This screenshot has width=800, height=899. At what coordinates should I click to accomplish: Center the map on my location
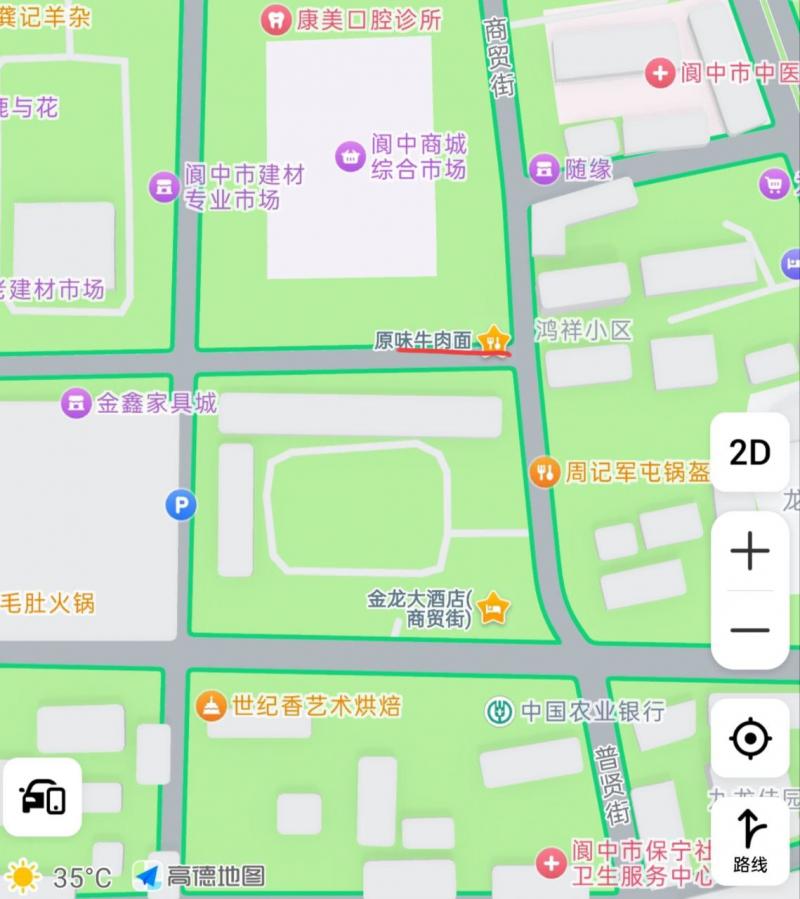[x=749, y=739]
